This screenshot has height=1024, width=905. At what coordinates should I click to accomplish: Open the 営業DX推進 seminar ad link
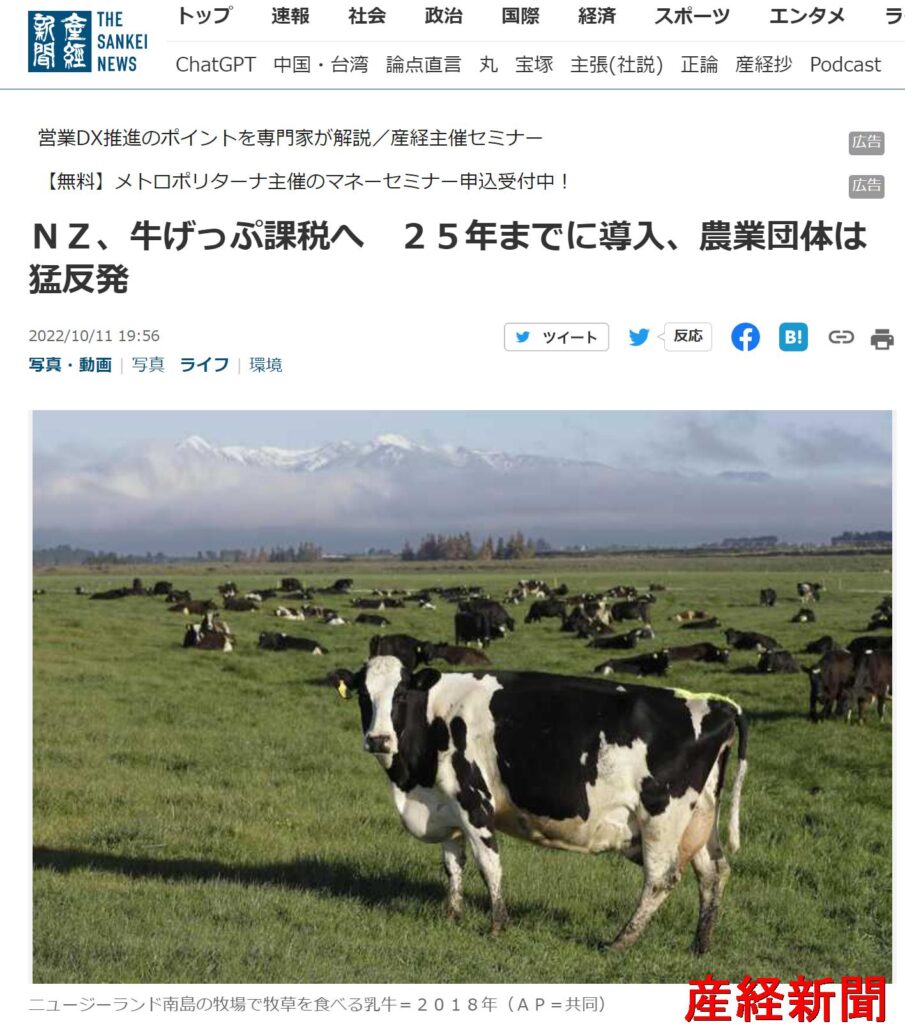coord(290,138)
